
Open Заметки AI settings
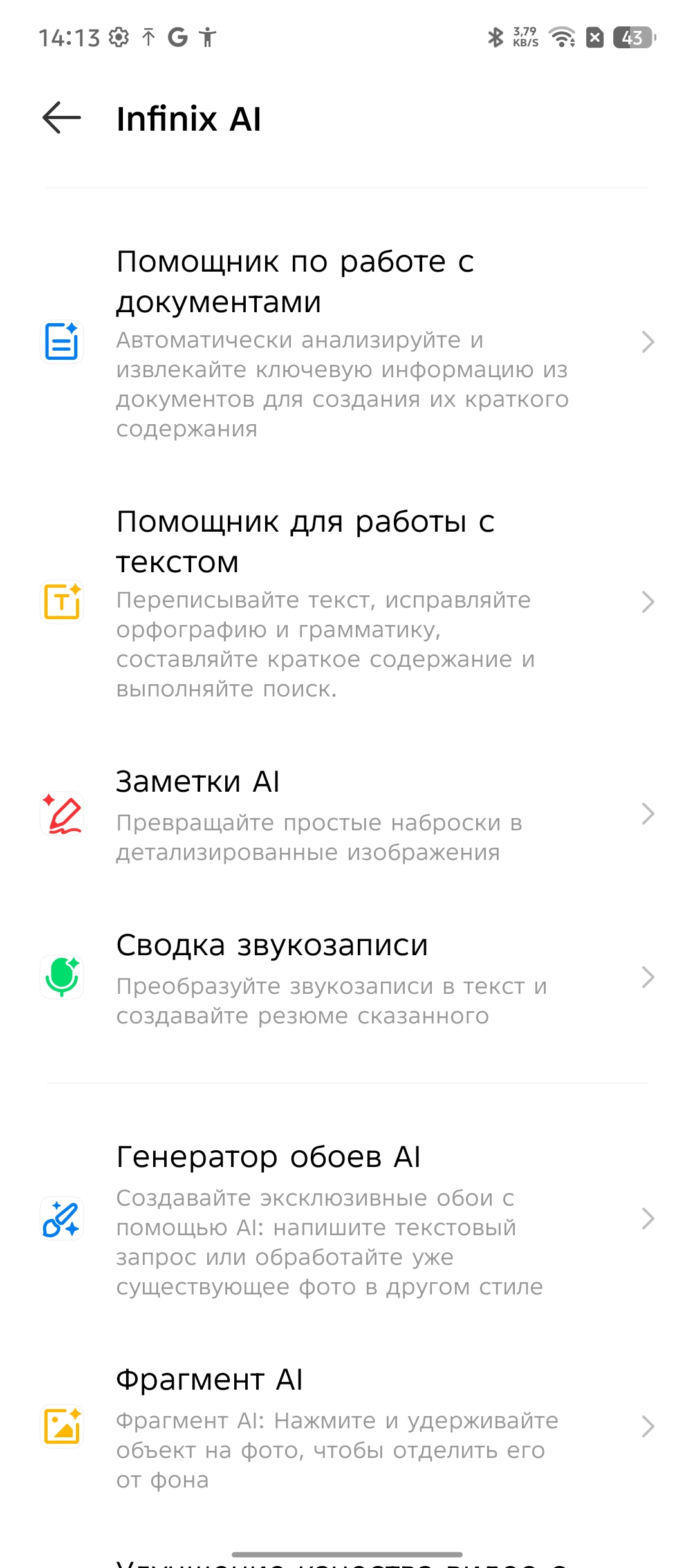pos(347,814)
